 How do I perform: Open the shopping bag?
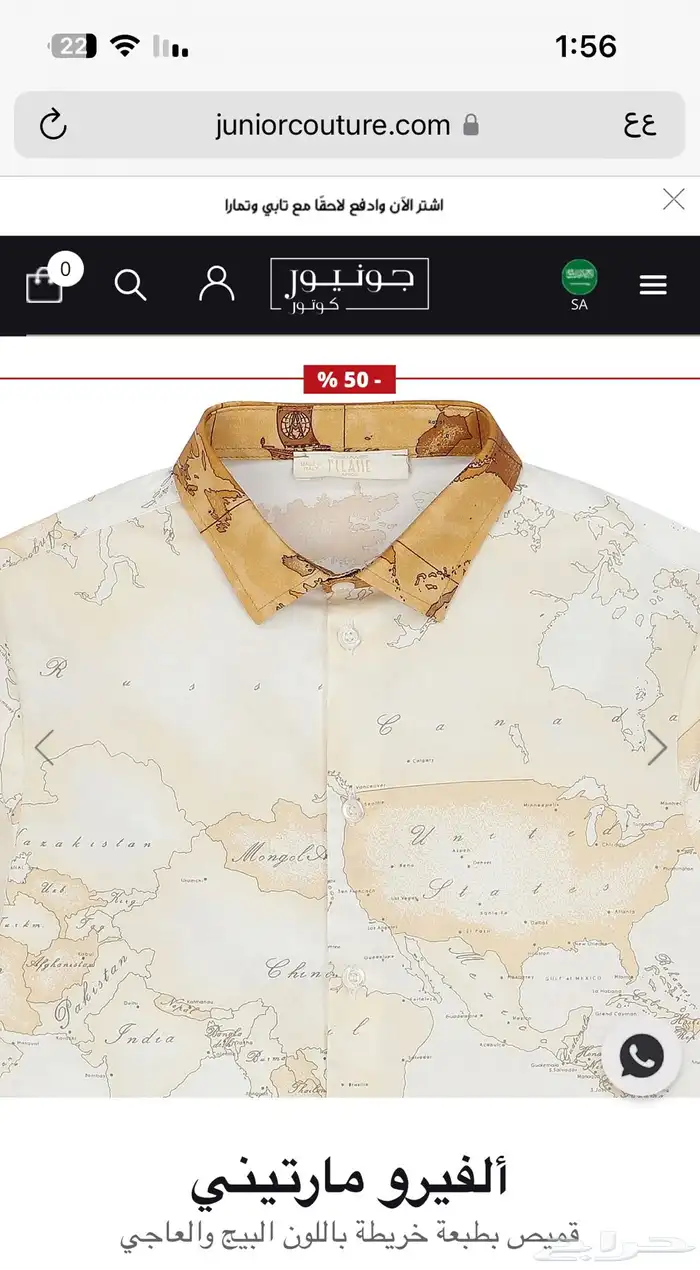pos(46,285)
